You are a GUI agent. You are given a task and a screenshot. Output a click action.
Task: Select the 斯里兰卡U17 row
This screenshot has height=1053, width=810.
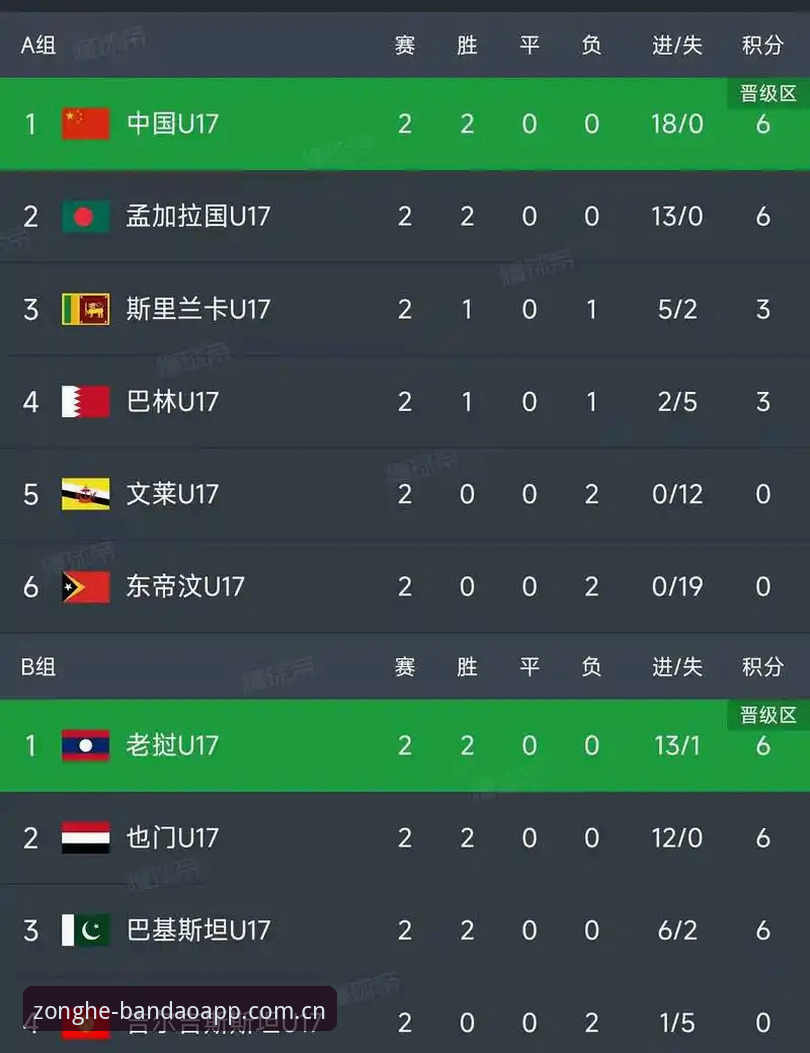click(405, 309)
